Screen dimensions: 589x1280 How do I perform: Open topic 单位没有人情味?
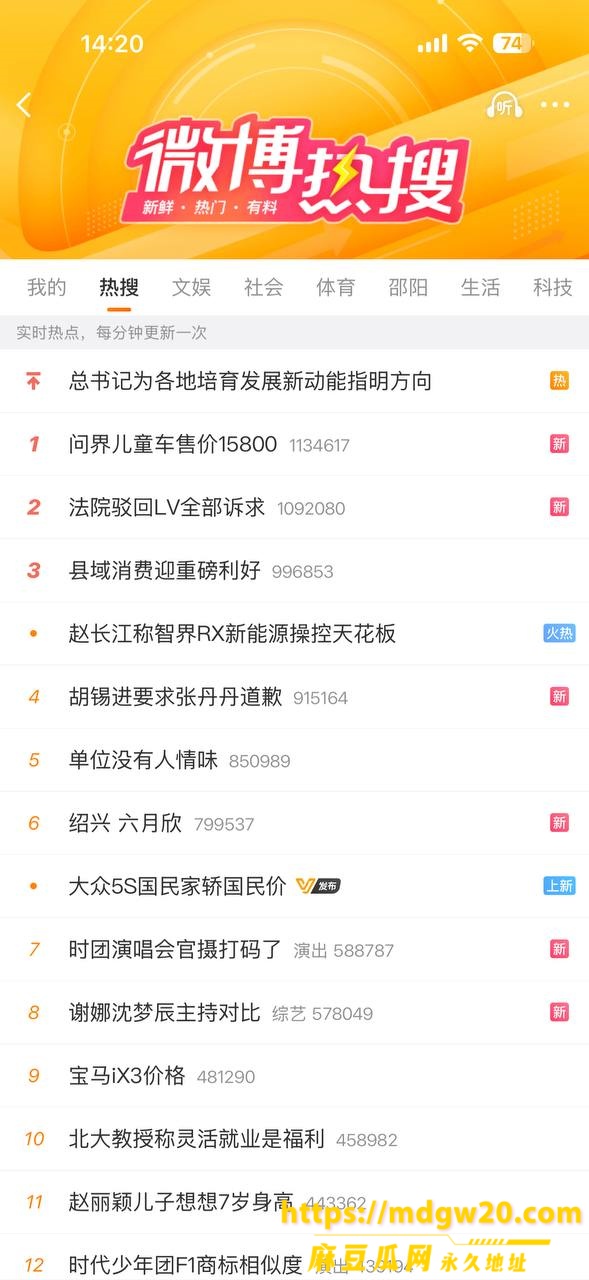(x=294, y=760)
